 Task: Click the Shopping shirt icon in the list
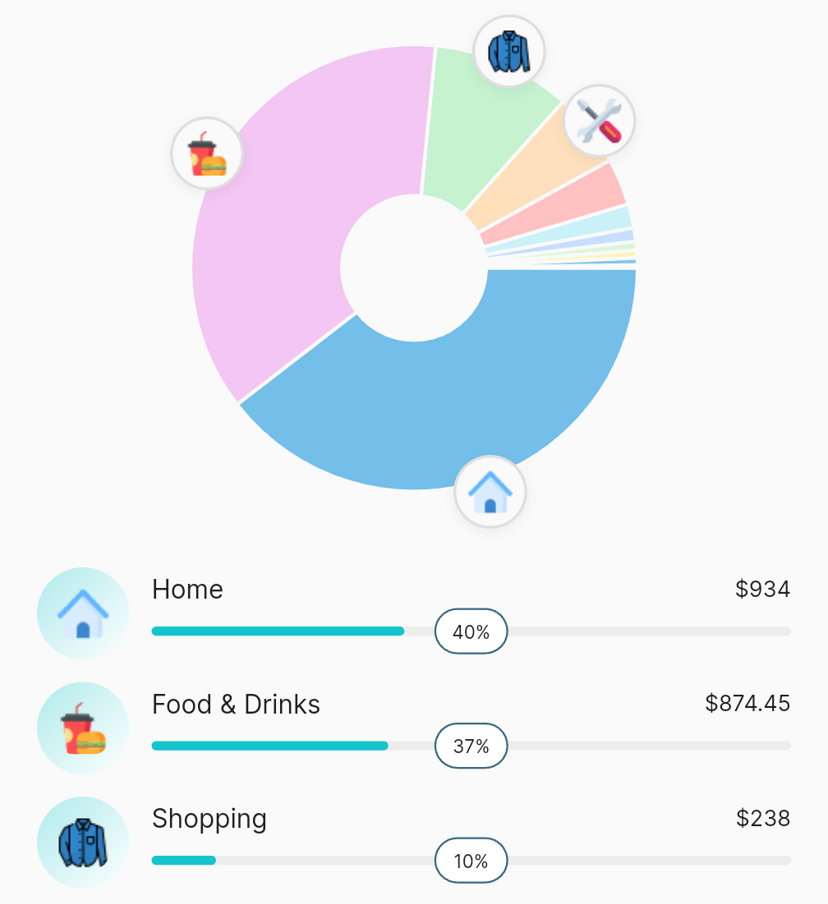pos(83,842)
